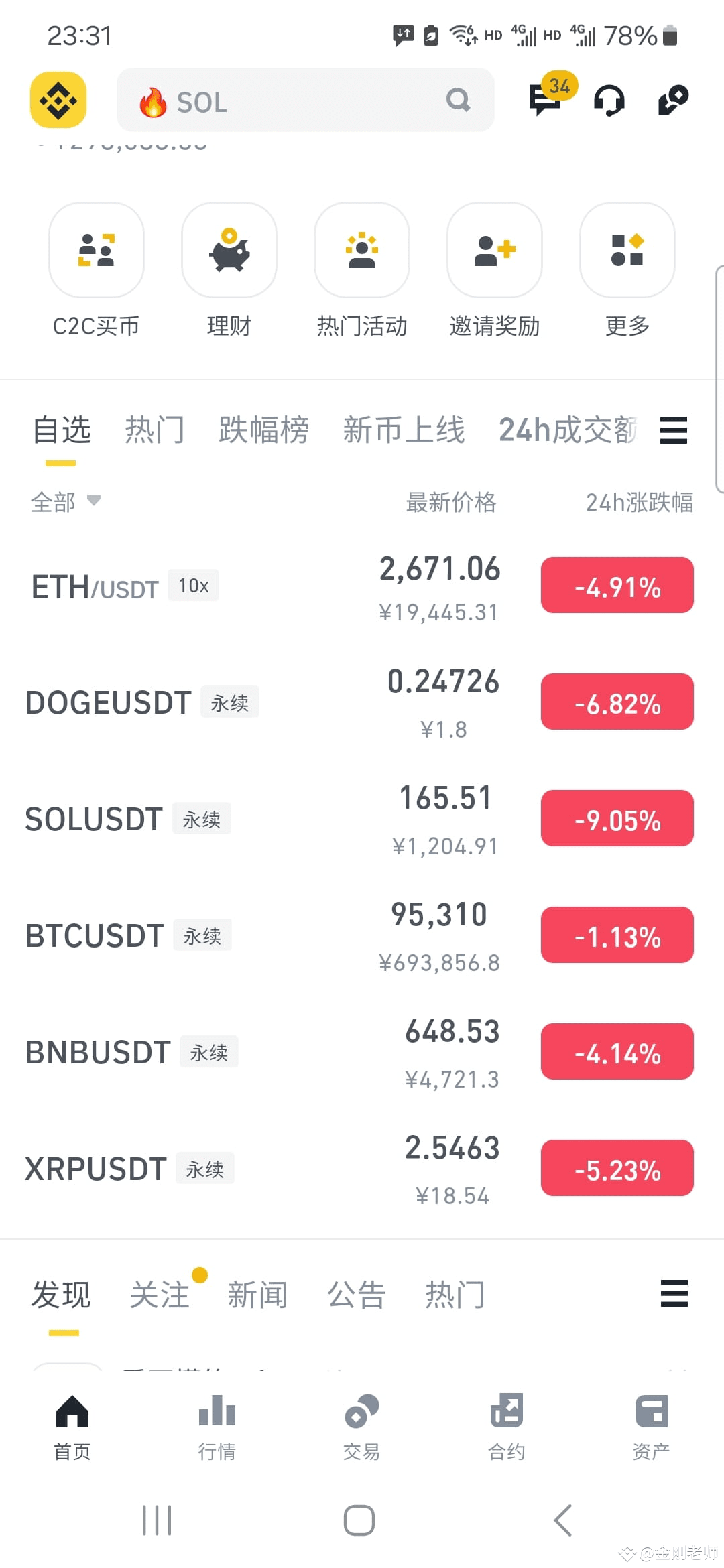
Task: Open the QR scanner icon top right
Action: point(672,101)
